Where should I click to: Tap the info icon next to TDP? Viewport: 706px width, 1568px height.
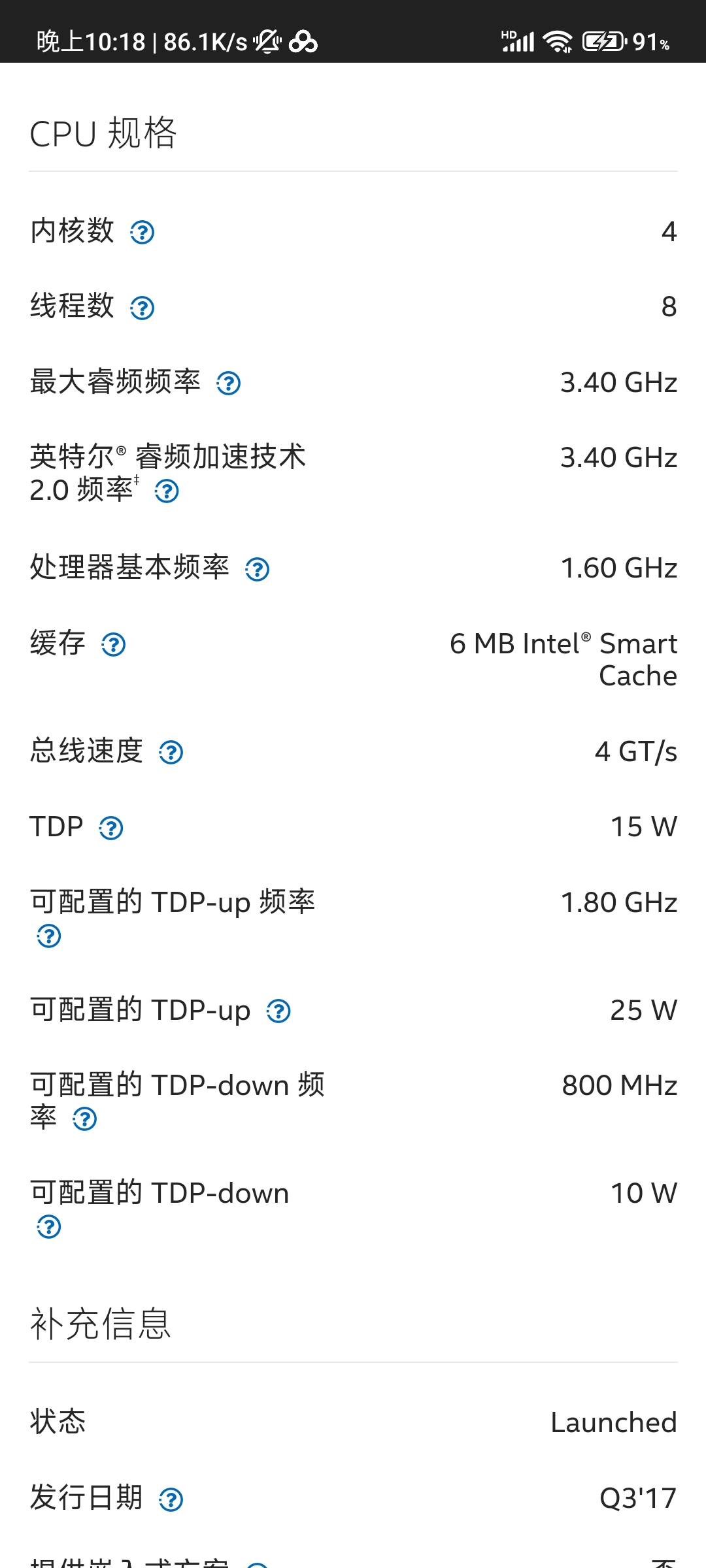click(x=110, y=828)
